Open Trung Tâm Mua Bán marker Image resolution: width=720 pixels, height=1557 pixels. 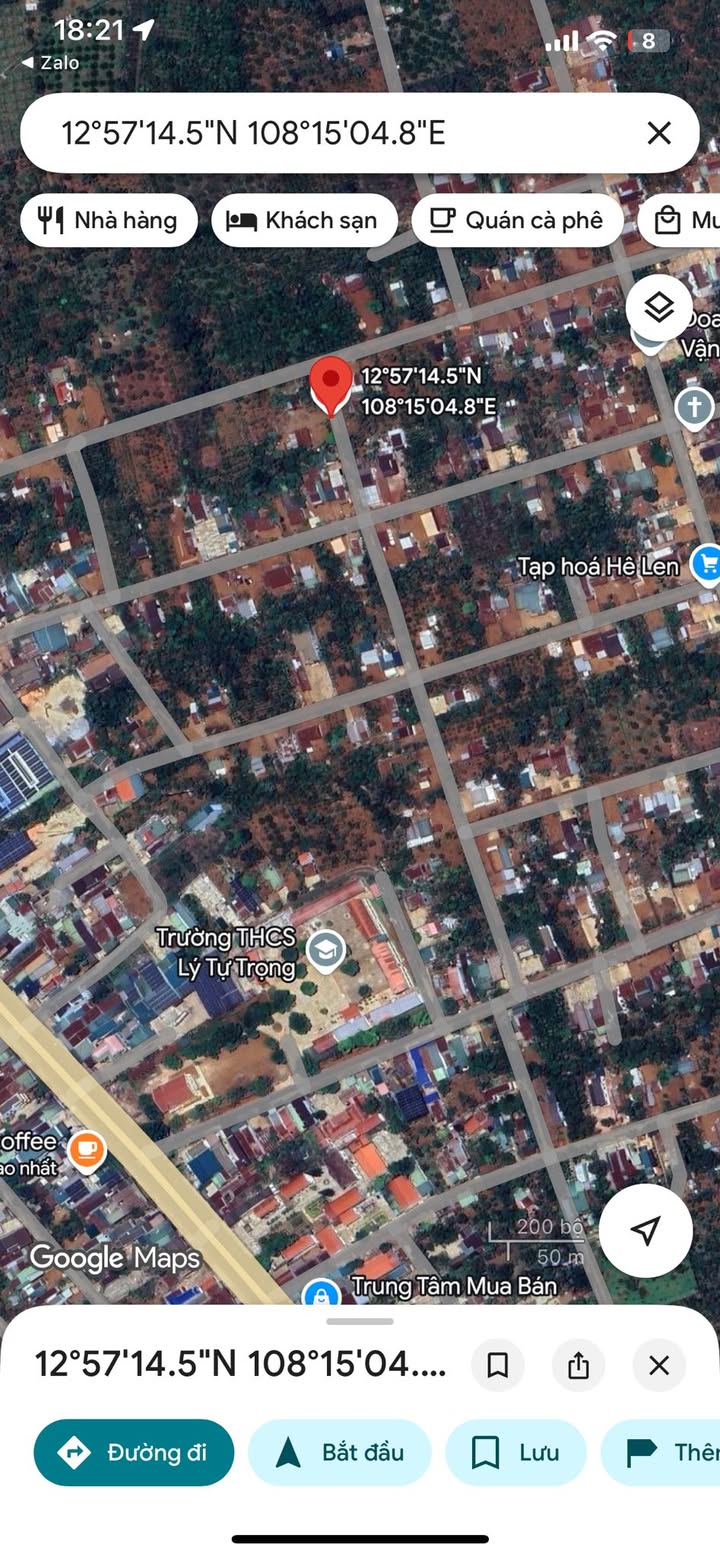tap(322, 1294)
